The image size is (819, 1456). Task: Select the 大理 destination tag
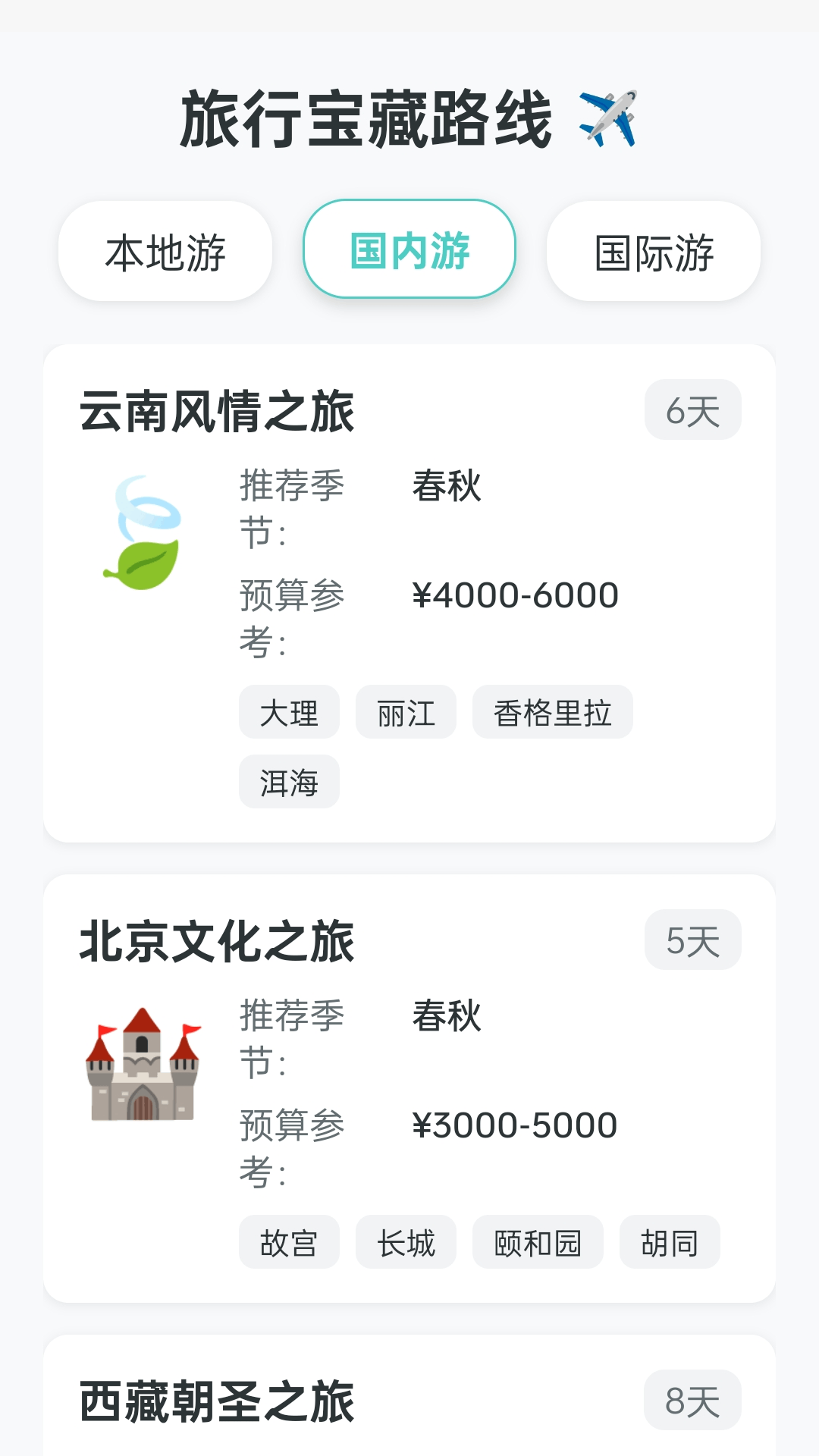coord(289,712)
